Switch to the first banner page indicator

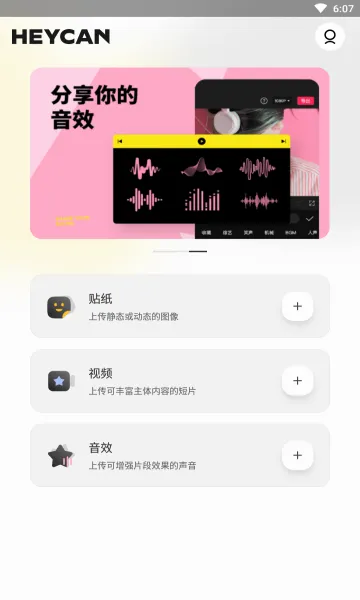click(x=171, y=251)
